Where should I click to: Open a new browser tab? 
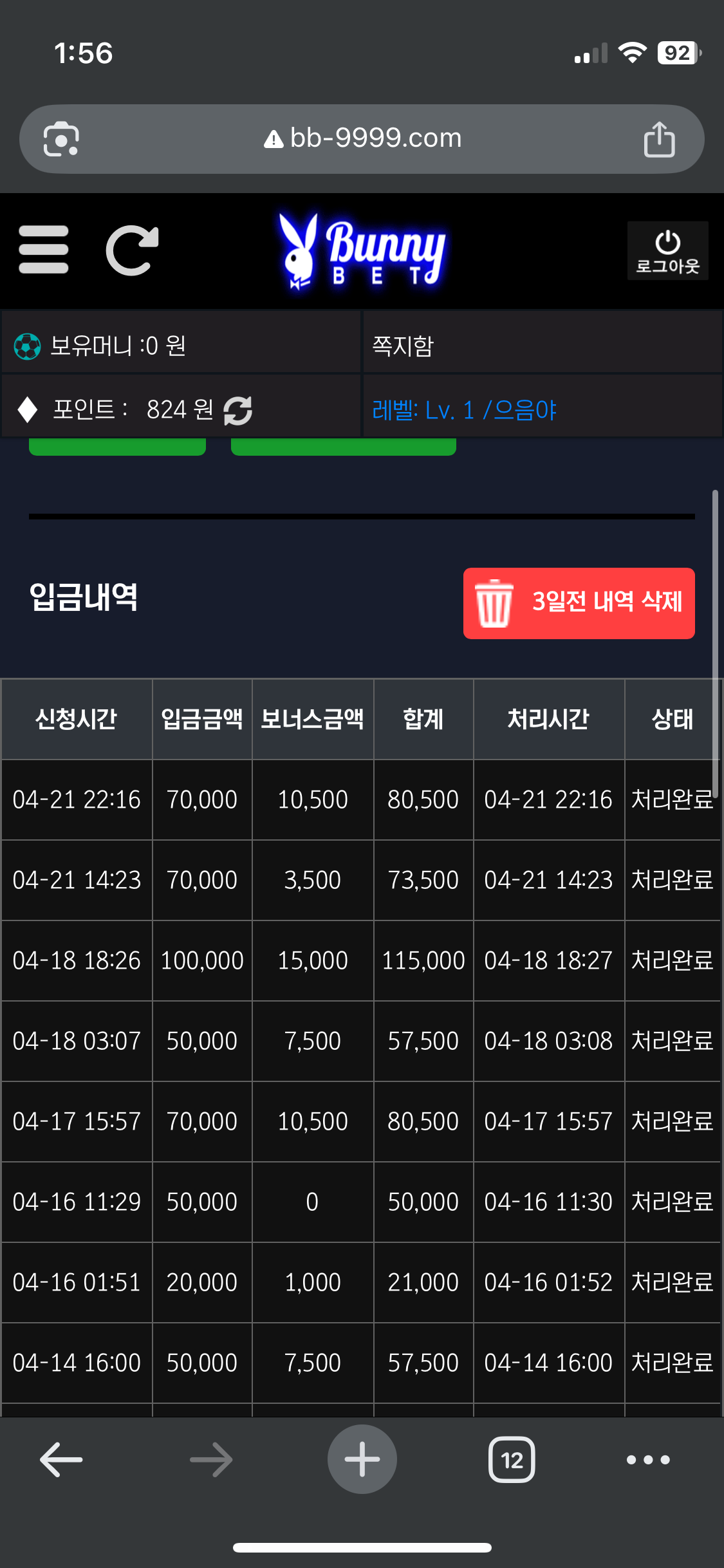(362, 1459)
